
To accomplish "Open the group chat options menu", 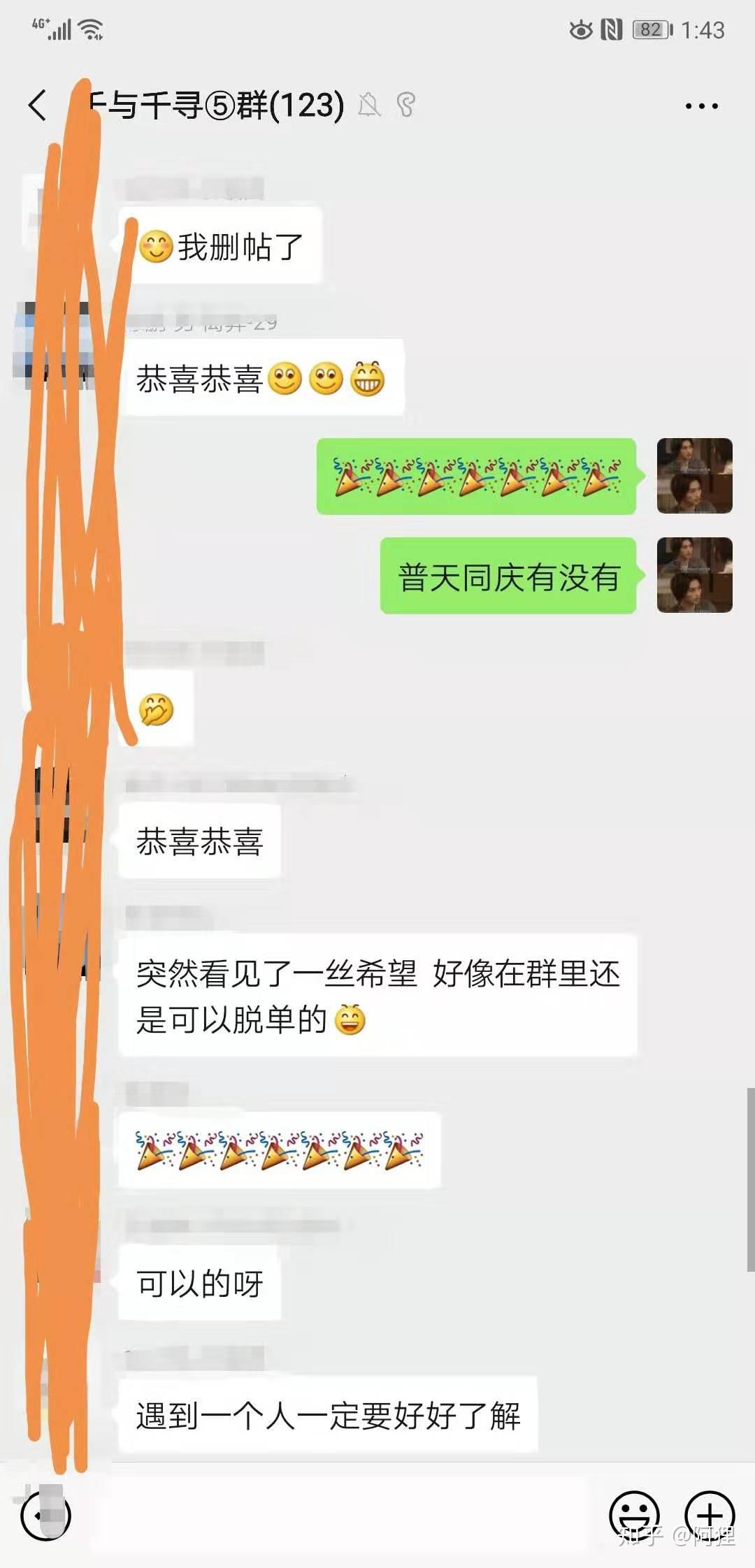I will pos(701,106).
